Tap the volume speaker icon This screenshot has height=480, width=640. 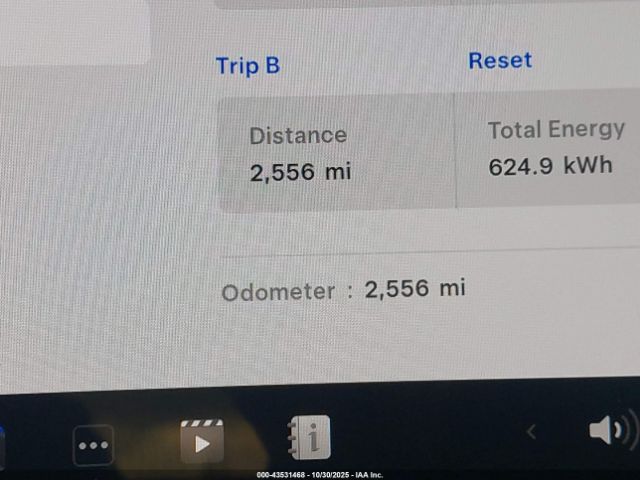[611, 431]
